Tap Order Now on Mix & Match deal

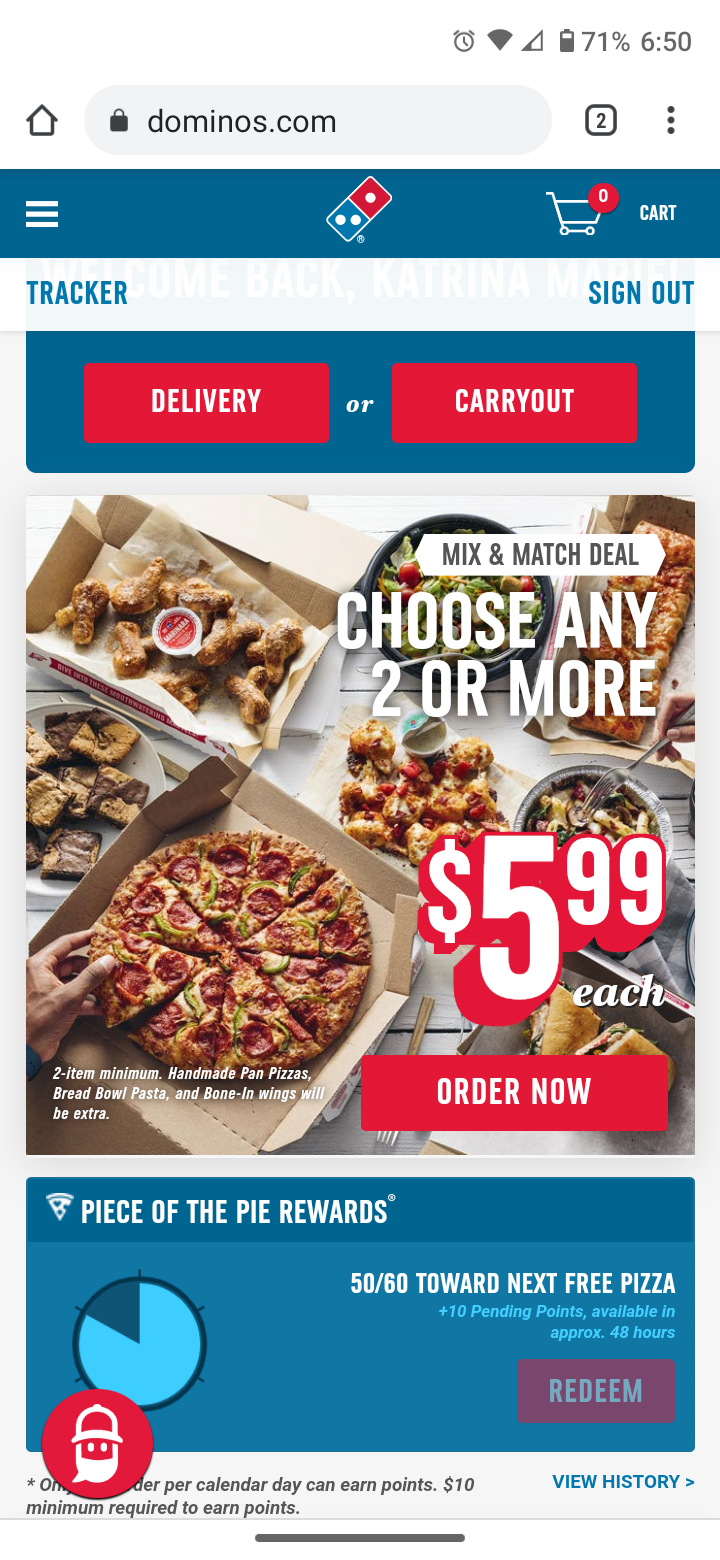pyautogui.click(x=514, y=1092)
